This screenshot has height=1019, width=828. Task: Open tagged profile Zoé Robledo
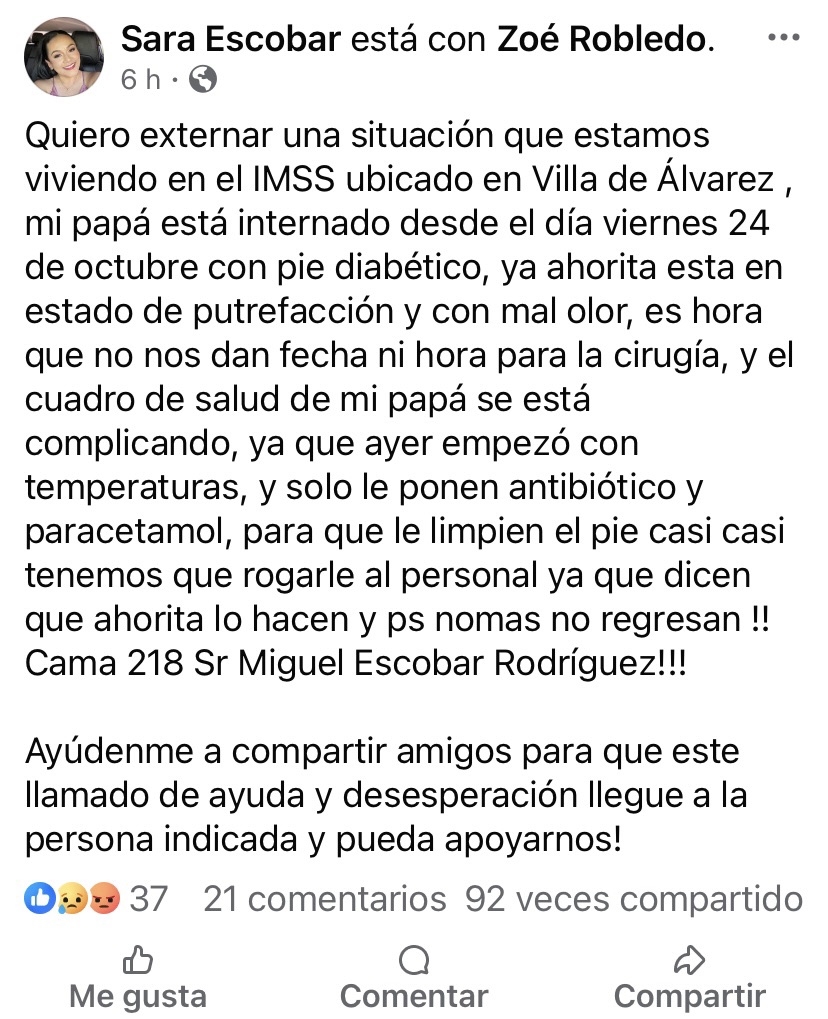(602, 39)
